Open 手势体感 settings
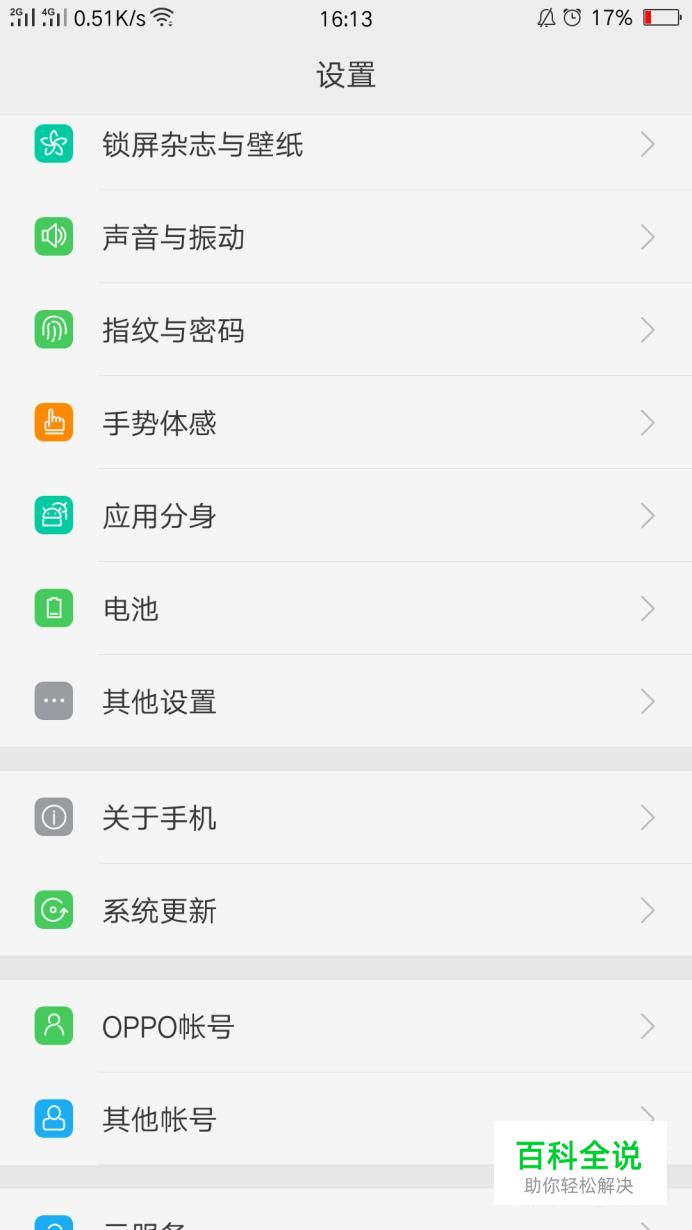 tap(345, 423)
